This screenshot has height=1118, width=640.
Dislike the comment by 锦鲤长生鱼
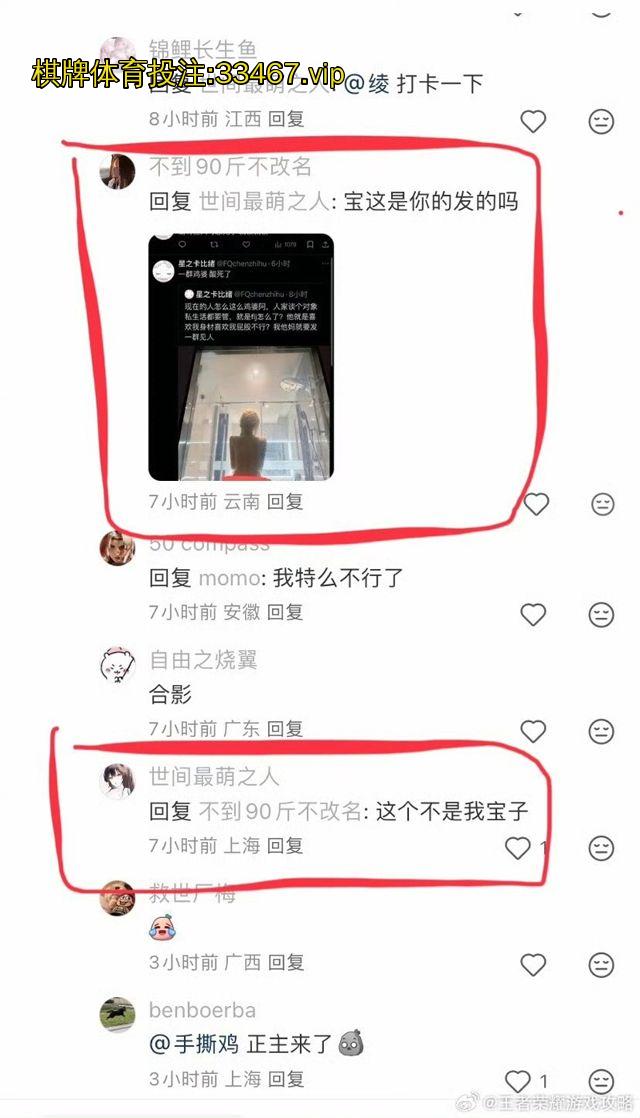601,121
